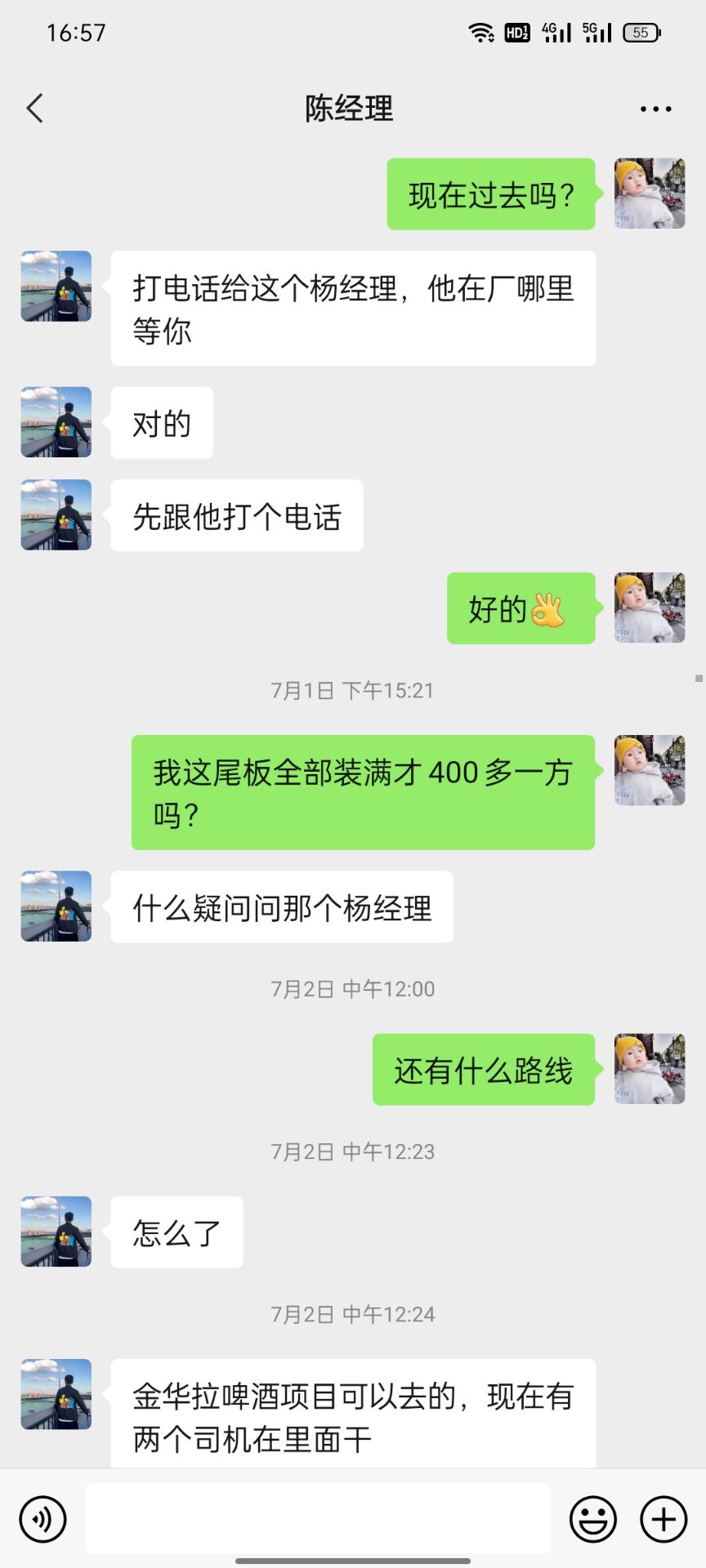Viewport: 706px width, 1568px height.
Task: Go back from the 陈经理 chat
Action: [34, 108]
